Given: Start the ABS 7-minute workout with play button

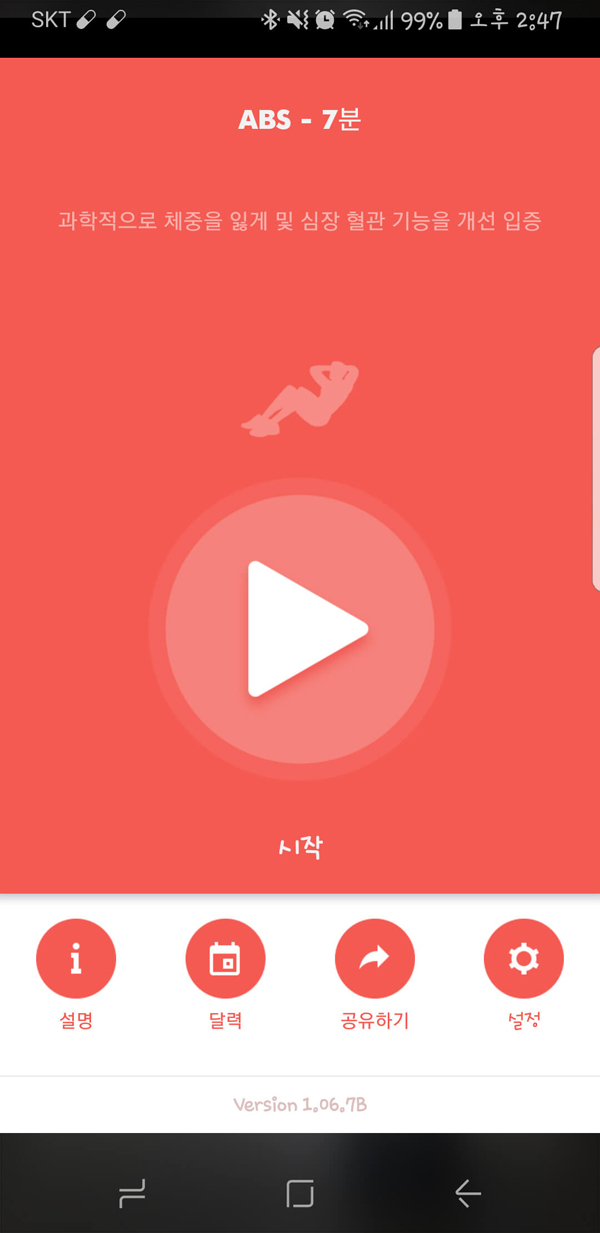Looking at the screenshot, I should (x=300, y=629).
